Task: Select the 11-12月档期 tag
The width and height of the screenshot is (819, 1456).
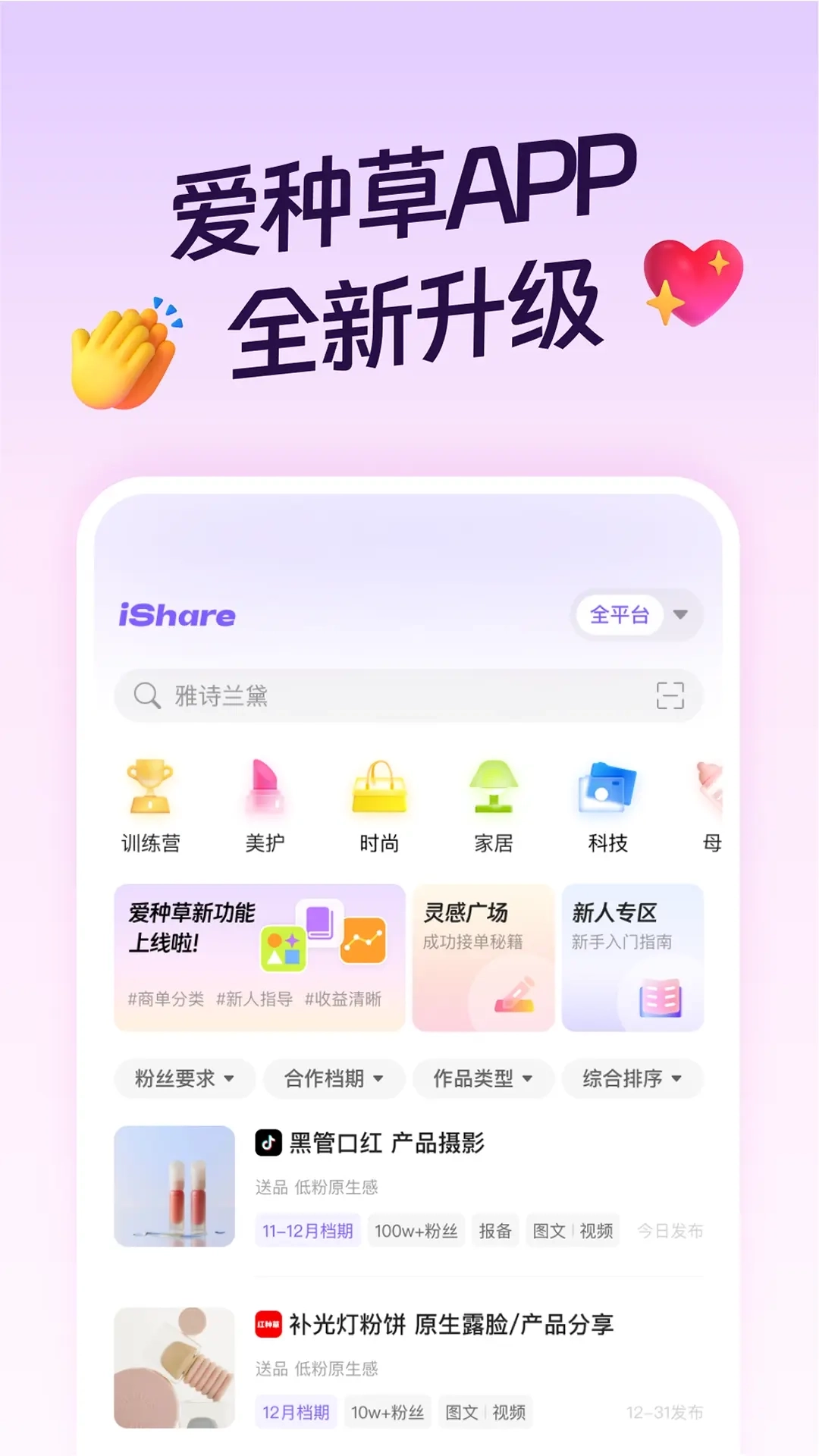Action: (308, 1230)
